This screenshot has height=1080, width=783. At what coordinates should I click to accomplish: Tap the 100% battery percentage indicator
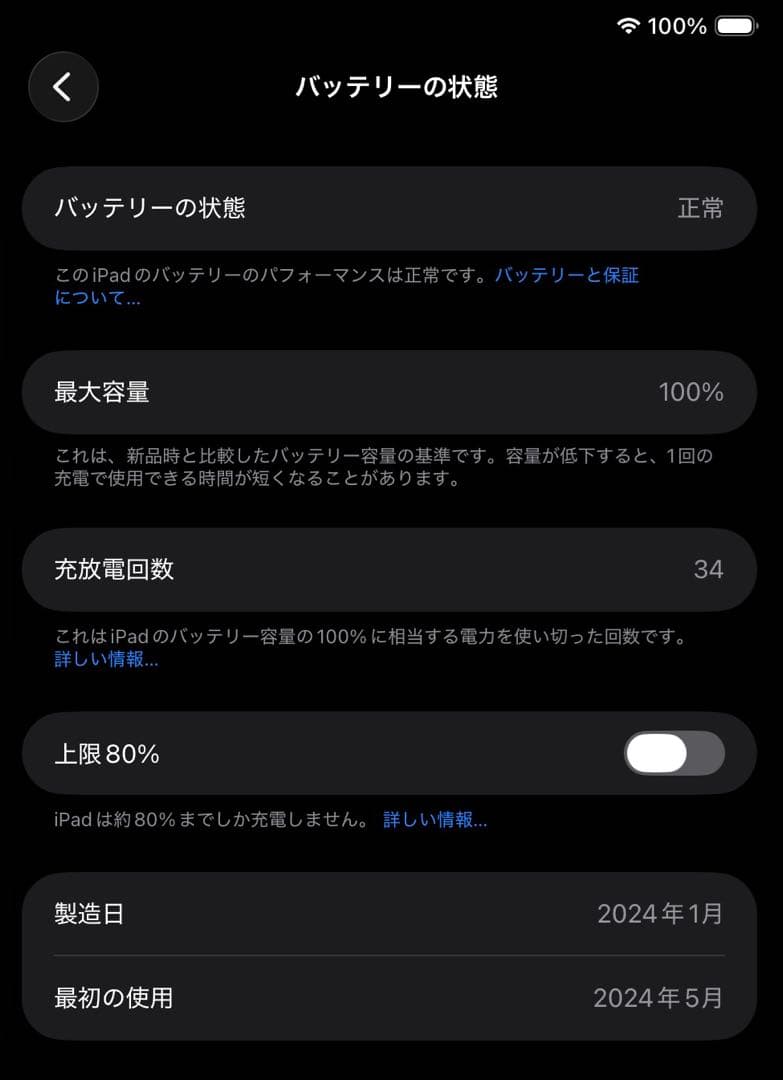(x=675, y=27)
